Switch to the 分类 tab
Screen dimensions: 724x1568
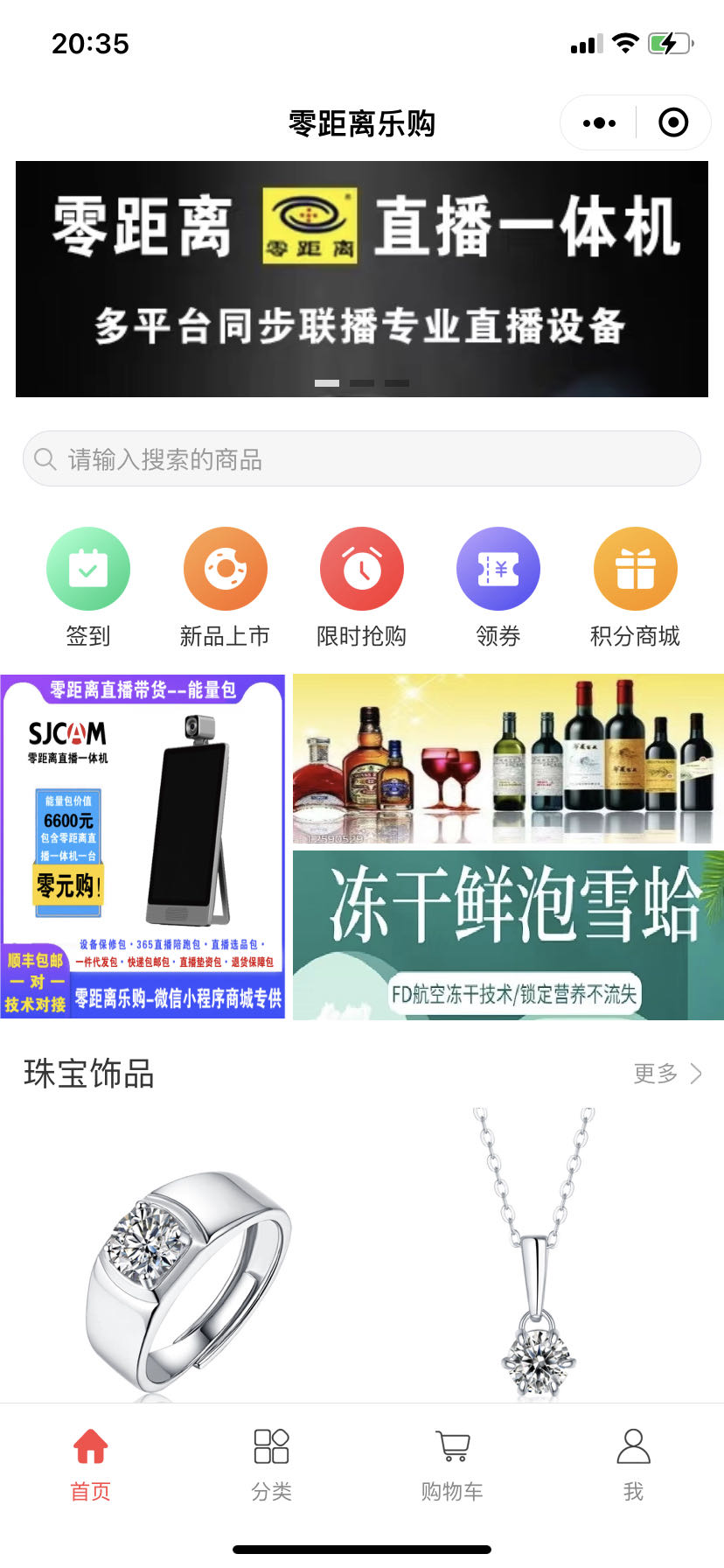coord(271,1464)
